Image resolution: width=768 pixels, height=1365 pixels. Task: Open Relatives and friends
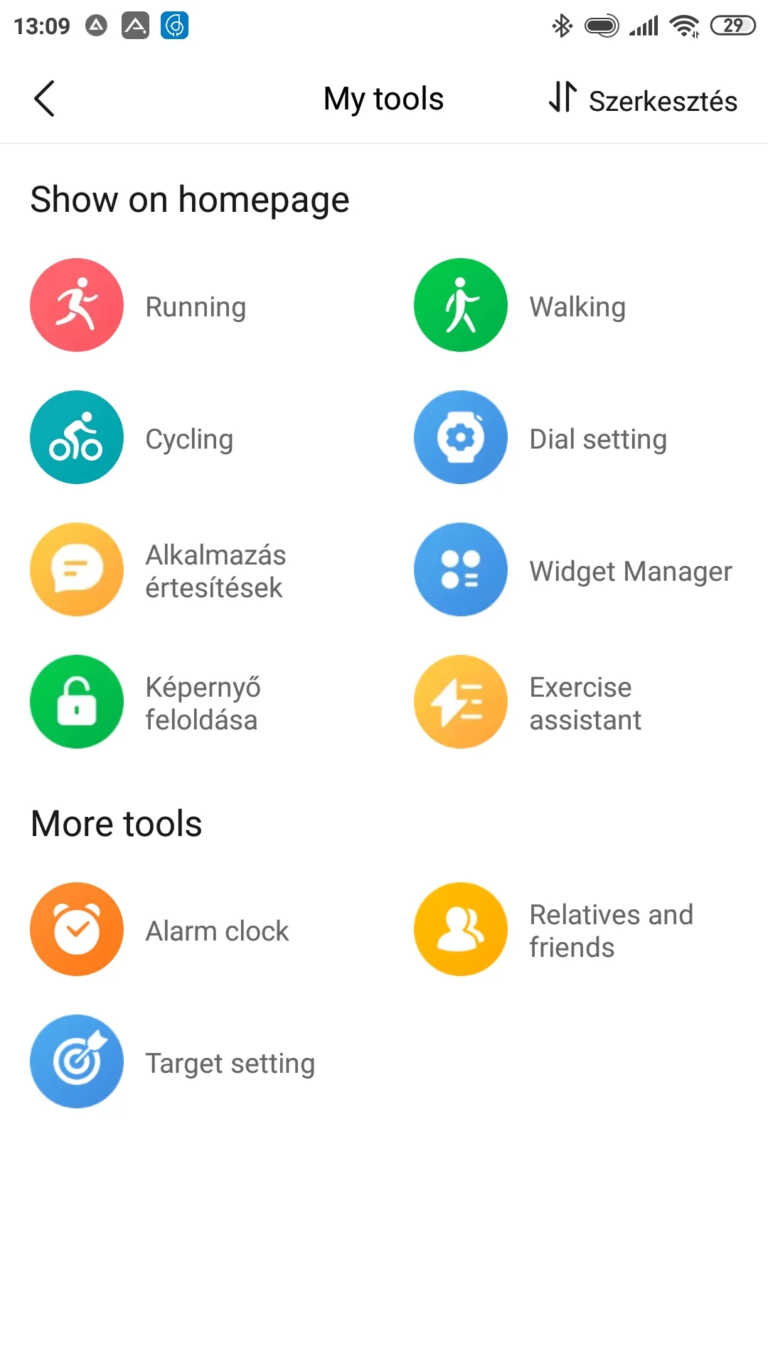click(x=461, y=929)
